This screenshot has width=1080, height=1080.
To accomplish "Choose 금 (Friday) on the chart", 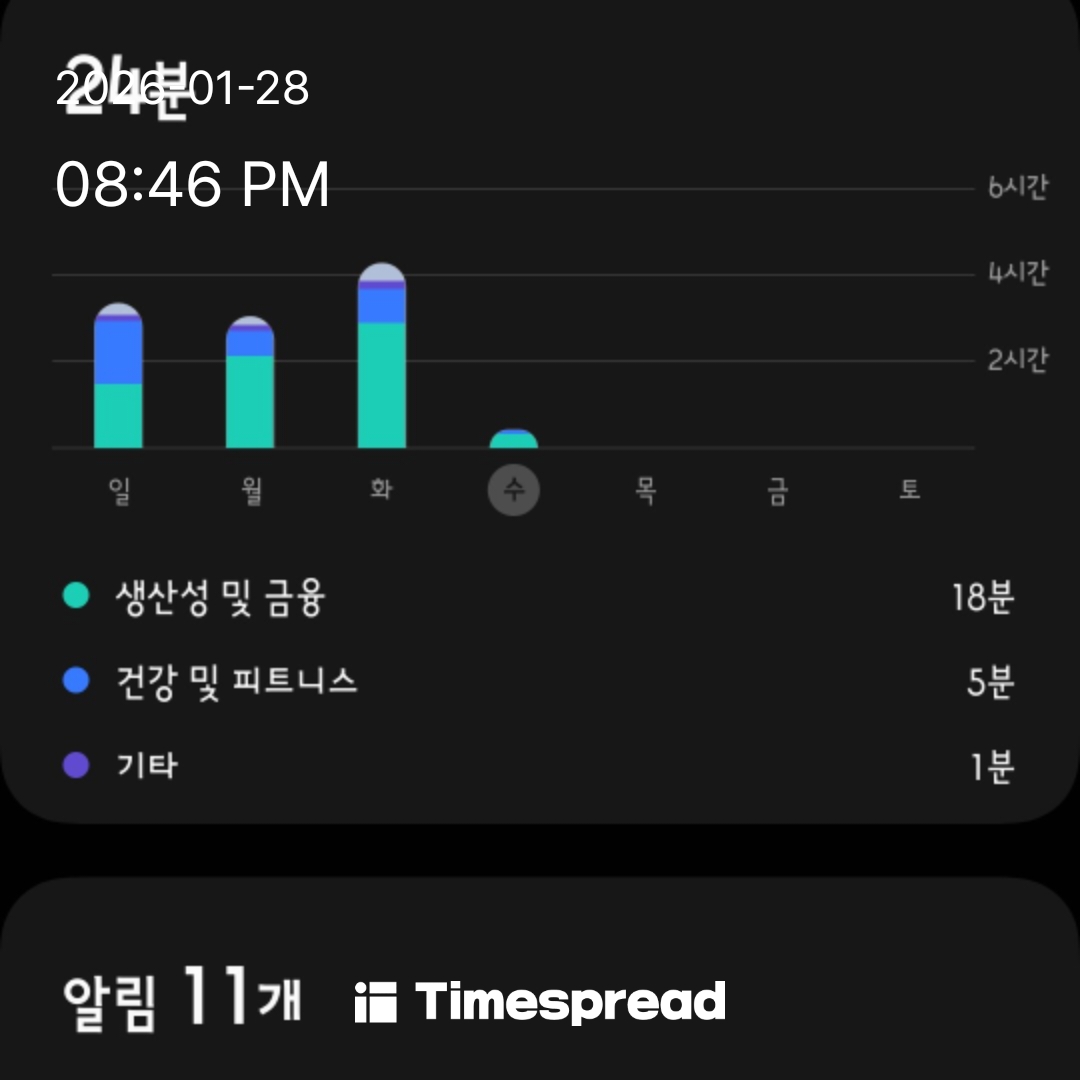I will [x=777, y=491].
